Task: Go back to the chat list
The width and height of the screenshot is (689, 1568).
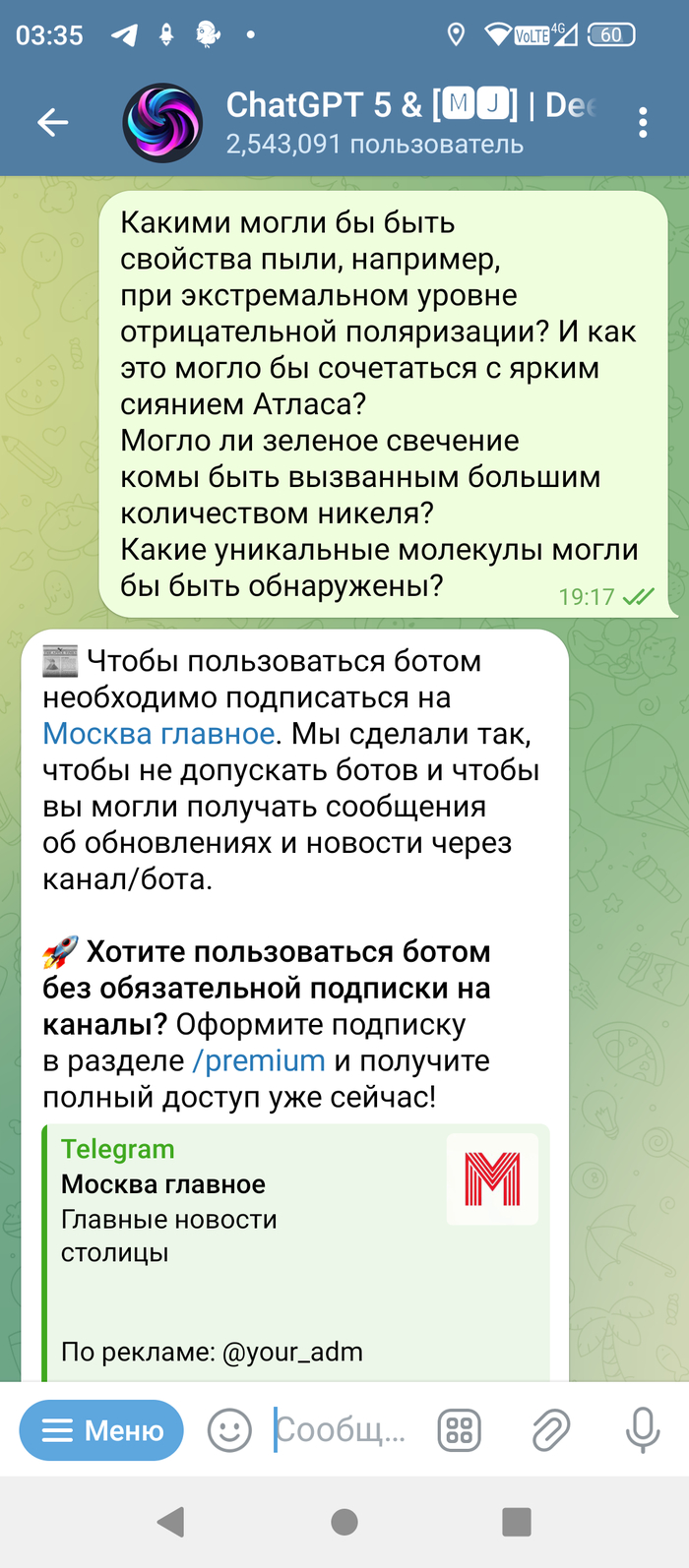Action: click(x=52, y=122)
